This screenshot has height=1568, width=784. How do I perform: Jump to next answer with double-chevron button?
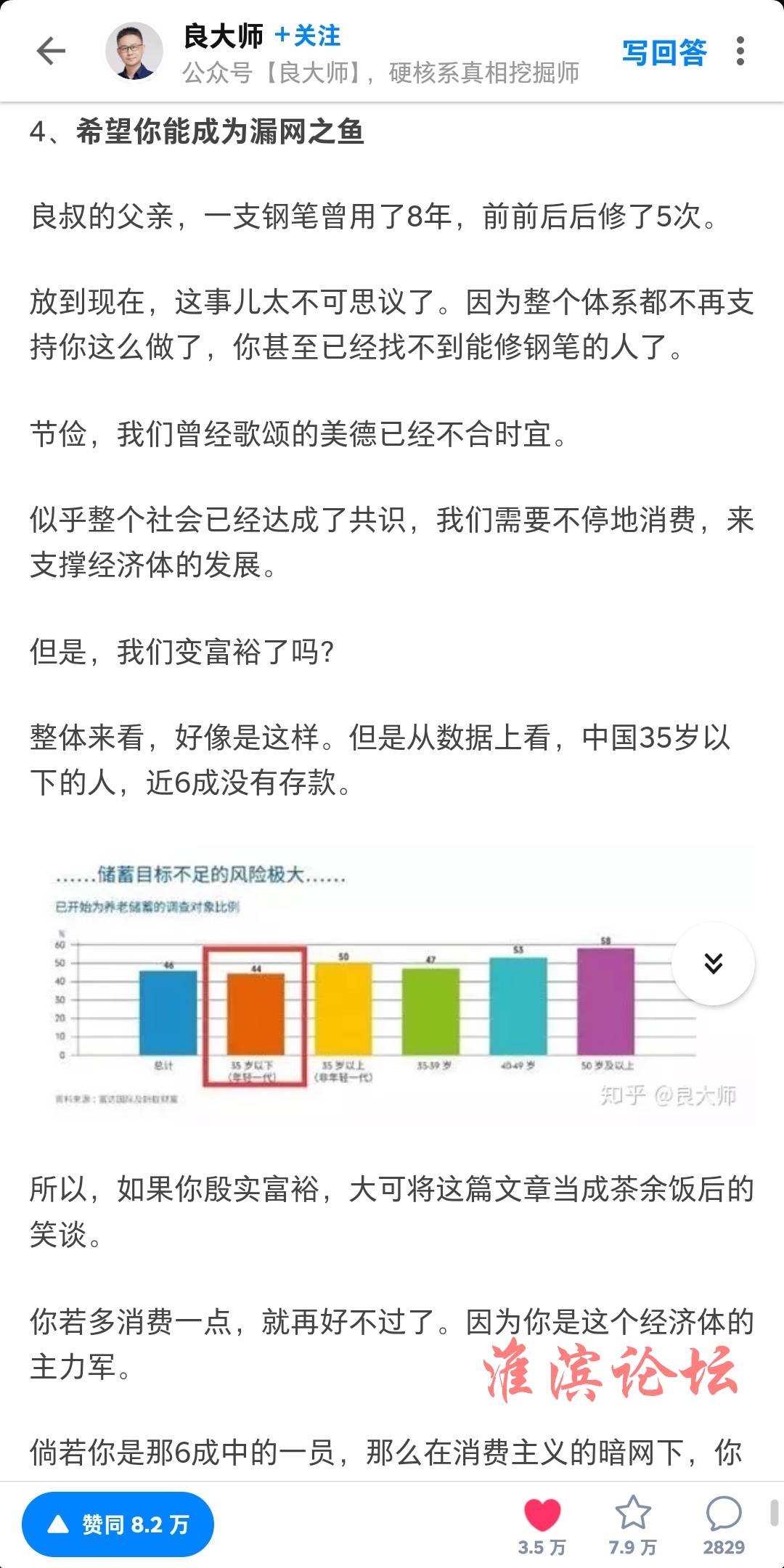[x=713, y=963]
